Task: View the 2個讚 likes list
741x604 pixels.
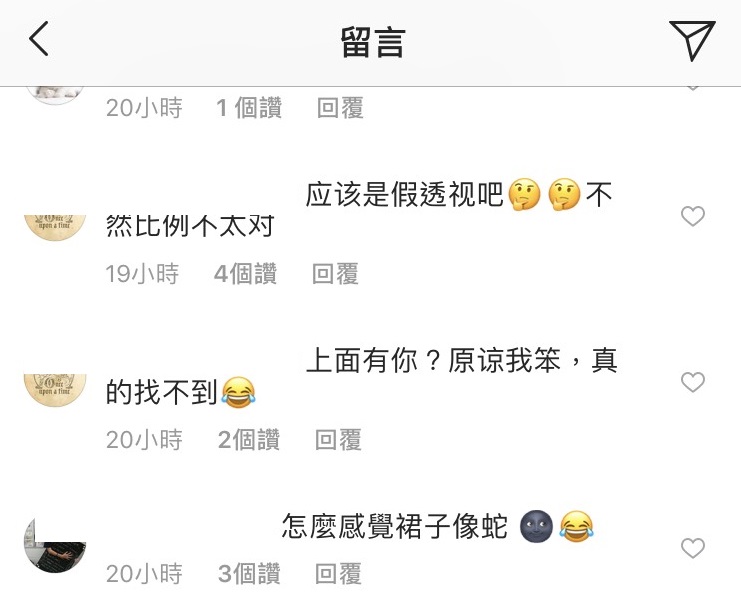Action: point(248,440)
